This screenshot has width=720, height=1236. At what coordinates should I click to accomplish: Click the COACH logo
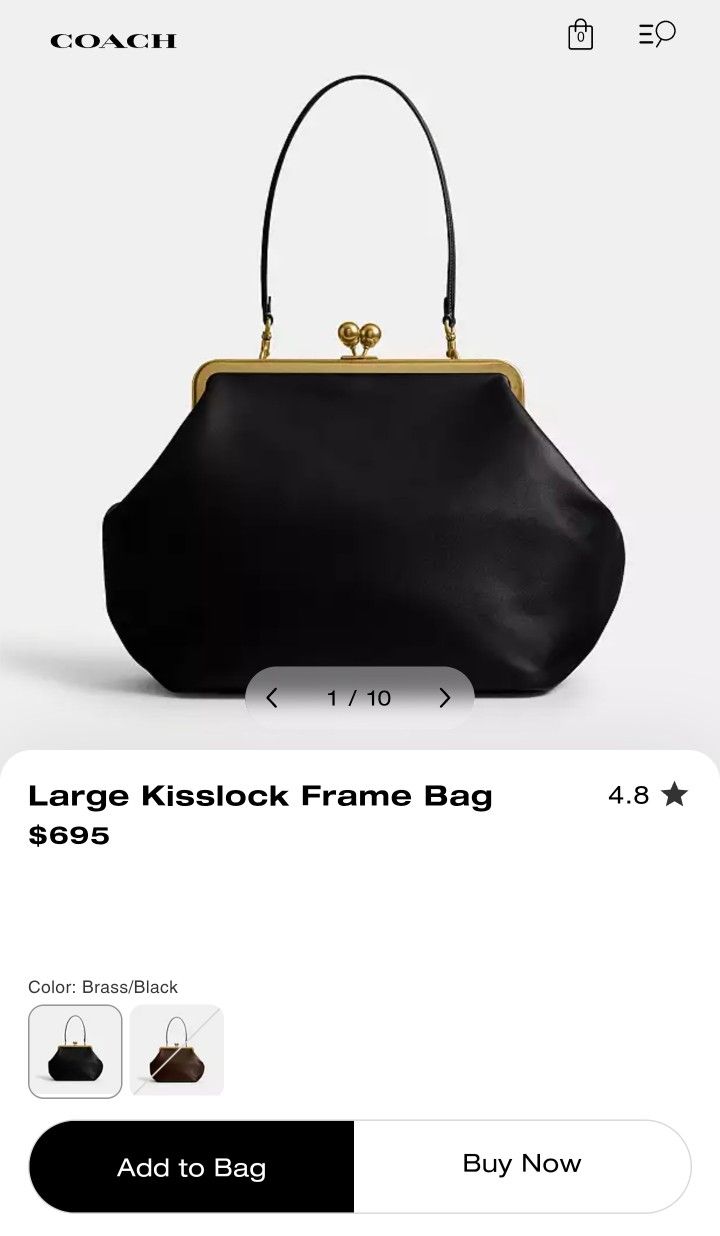click(x=112, y=40)
